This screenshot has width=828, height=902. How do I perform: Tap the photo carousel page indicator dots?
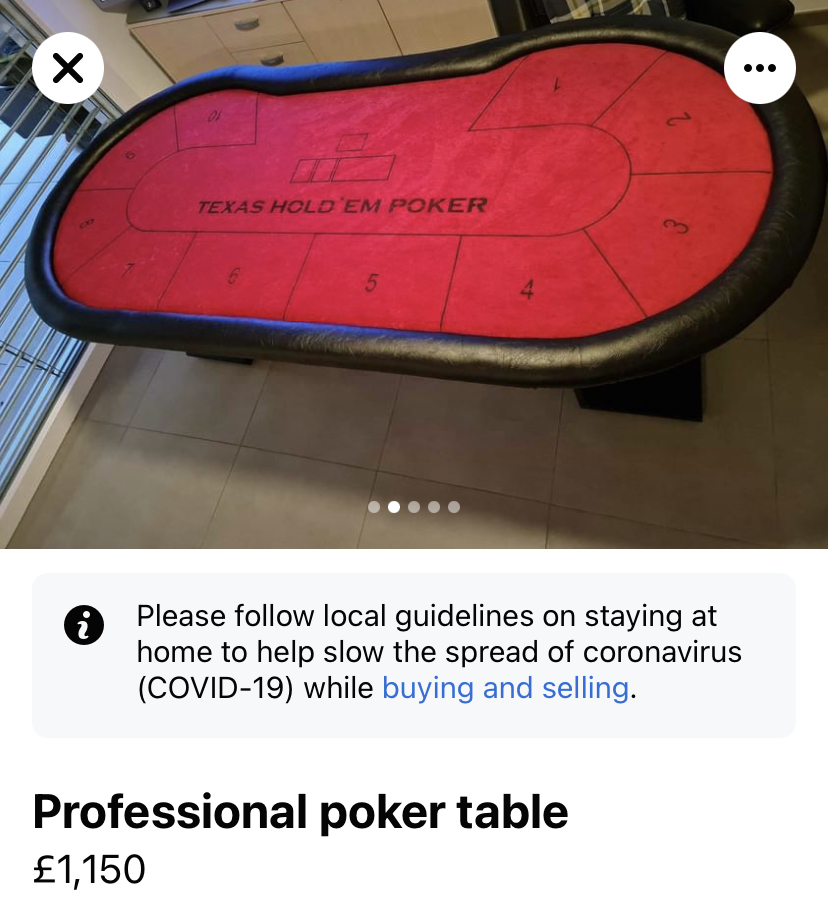click(x=414, y=507)
